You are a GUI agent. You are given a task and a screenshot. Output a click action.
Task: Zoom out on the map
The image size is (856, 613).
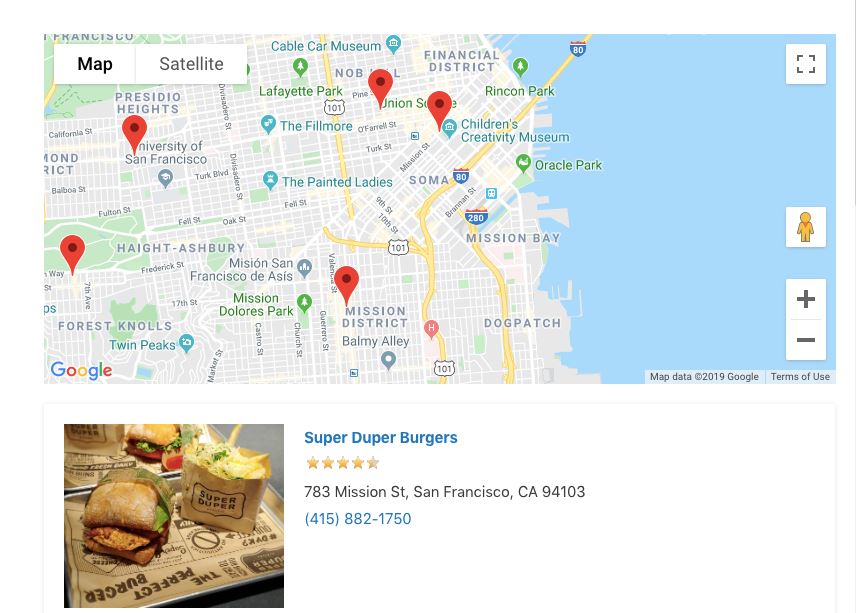pyautogui.click(x=805, y=340)
